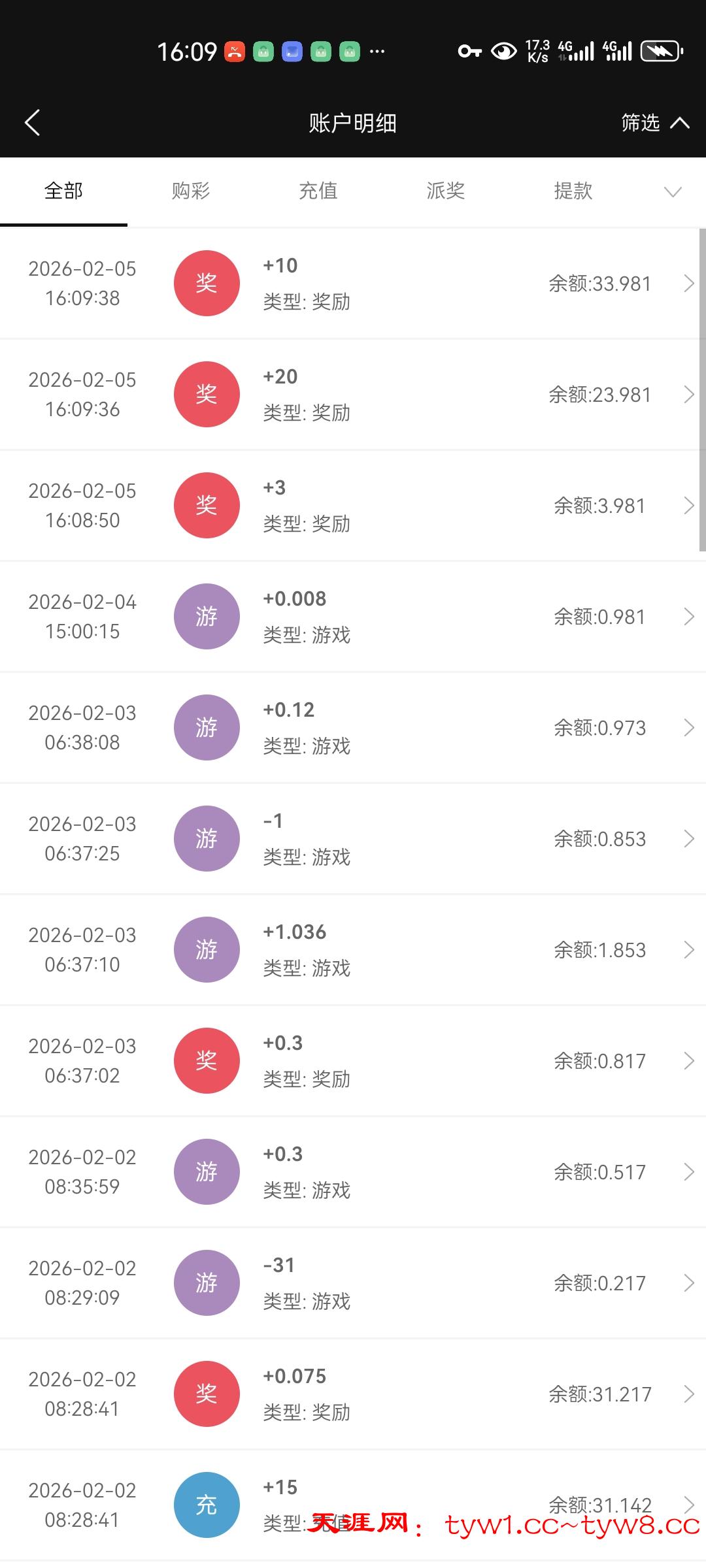
Task: Open the -1 游戏 entry at 06:37:25
Action: (353, 839)
